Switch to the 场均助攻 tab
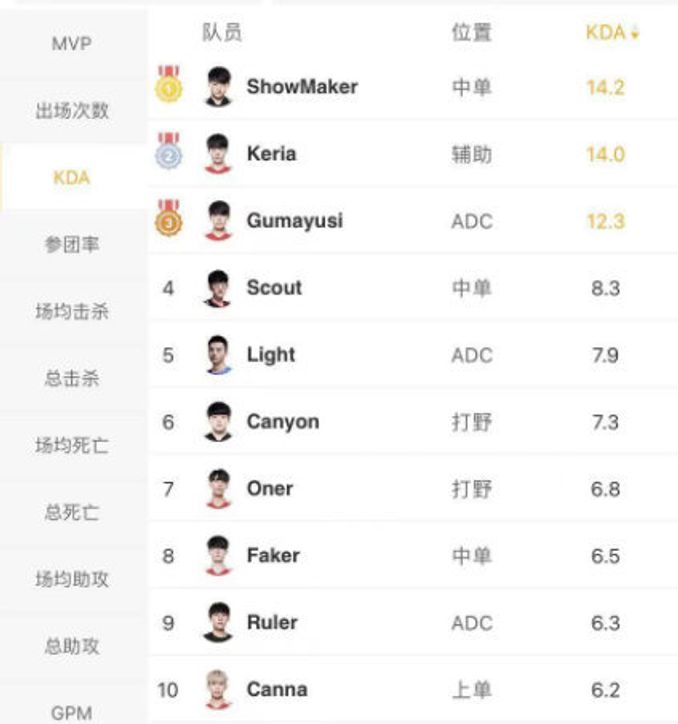 pyautogui.click(x=72, y=580)
